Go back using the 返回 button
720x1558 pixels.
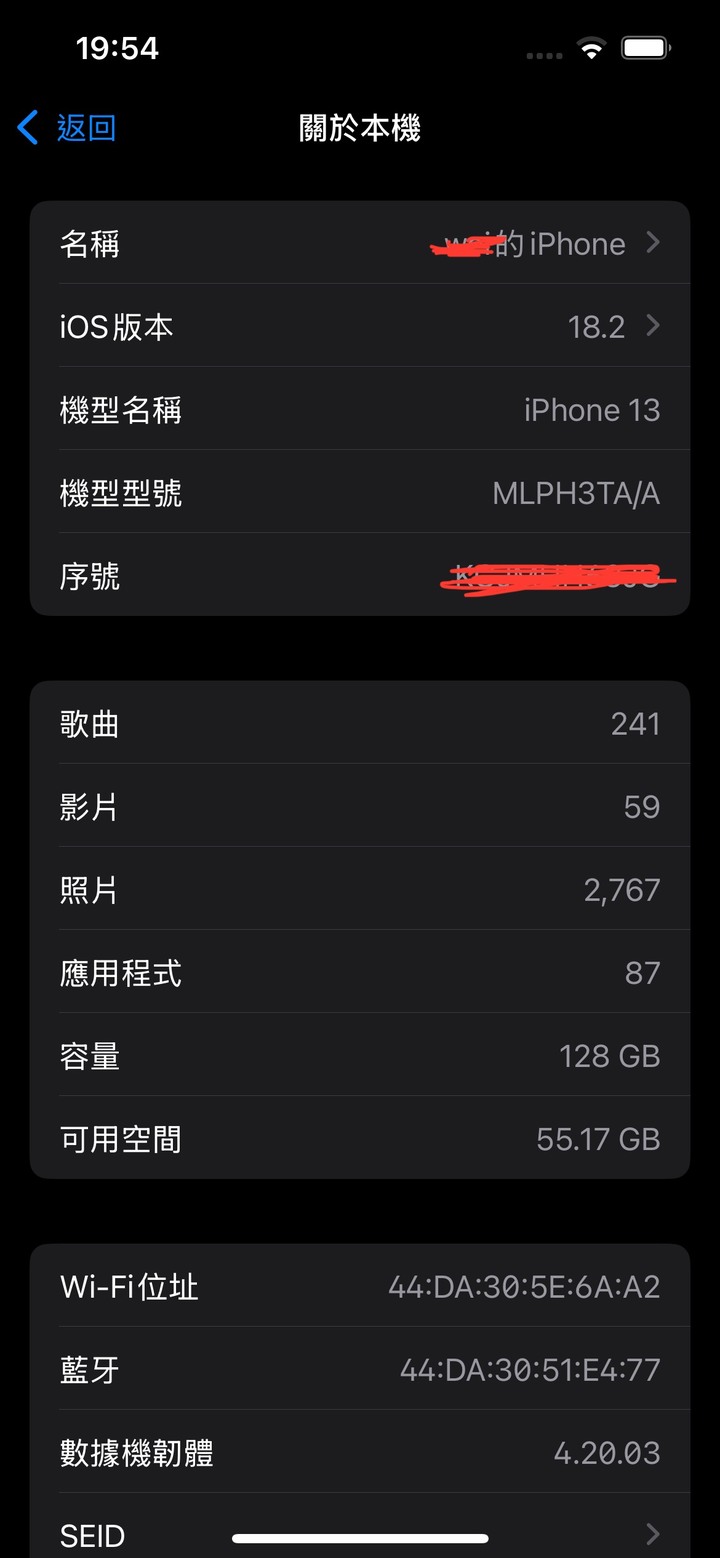click(67, 128)
